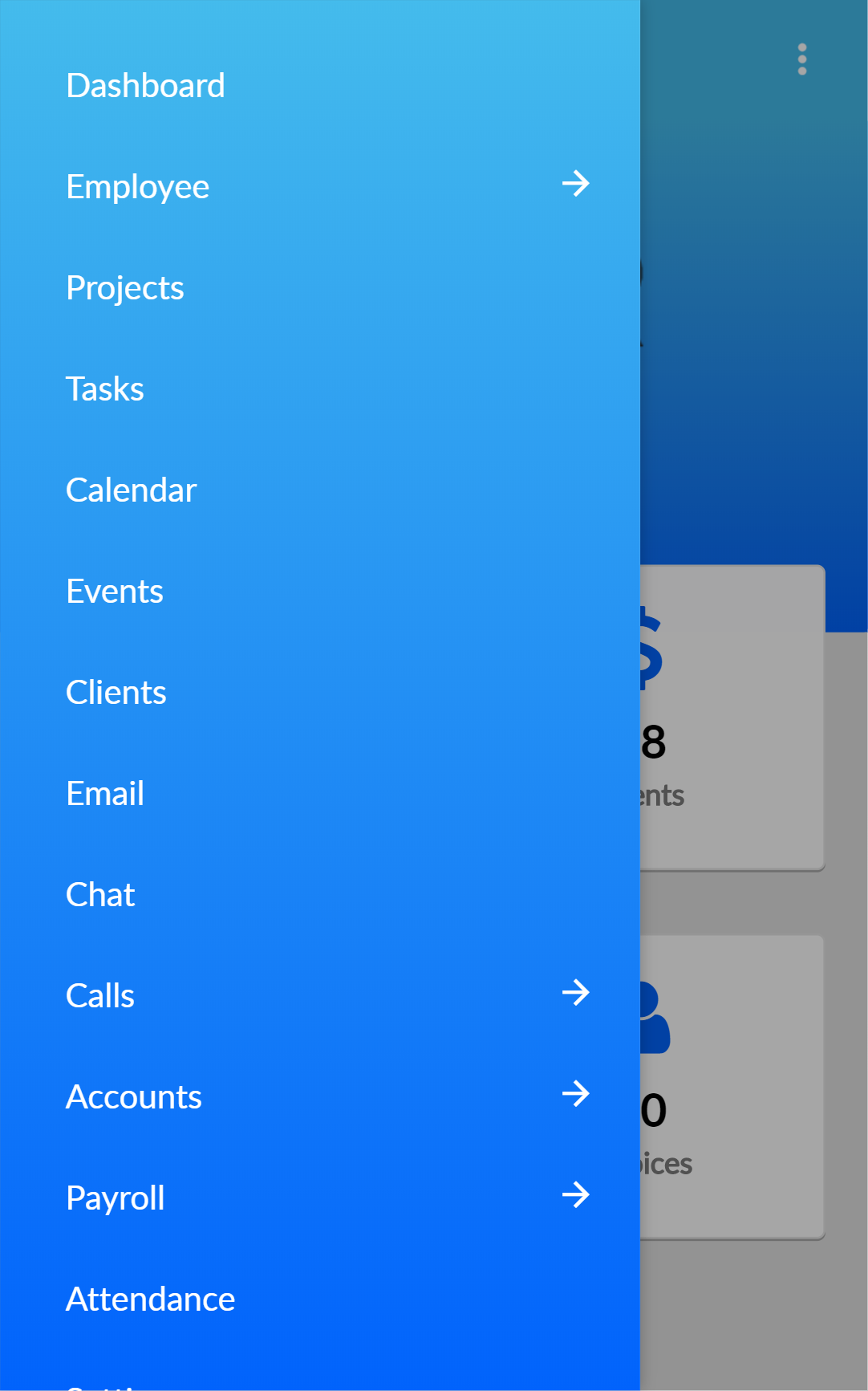Open the Clients page
Image resolution: width=868 pixels, height=1391 pixels.
tap(116, 692)
